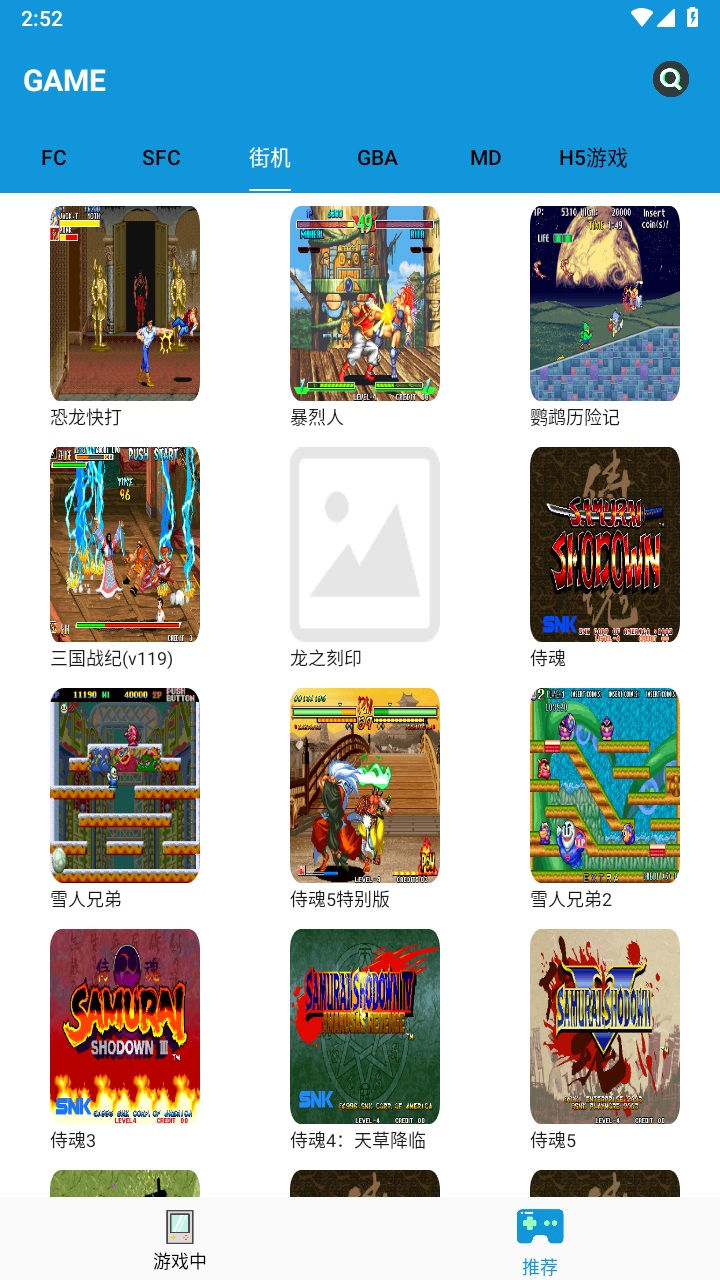Open 侍魂4：天草降临
The image size is (720, 1280).
(x=365, y=1027)
